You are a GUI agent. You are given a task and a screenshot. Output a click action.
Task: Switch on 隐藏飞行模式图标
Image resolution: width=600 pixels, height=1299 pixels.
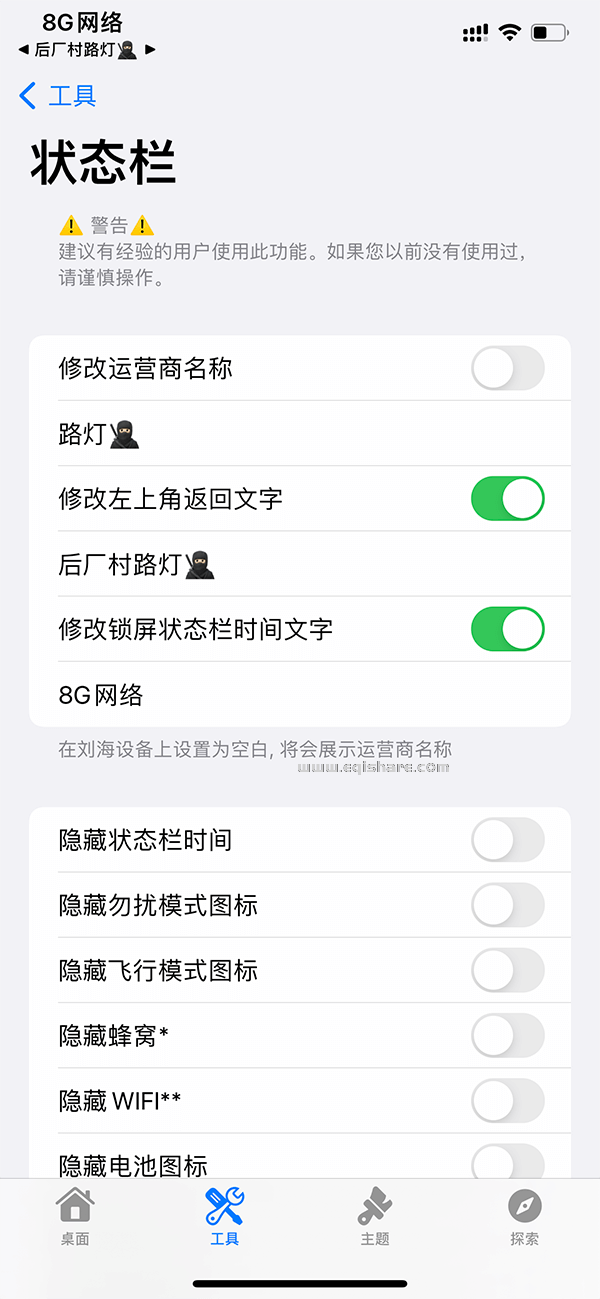[507, 970]
